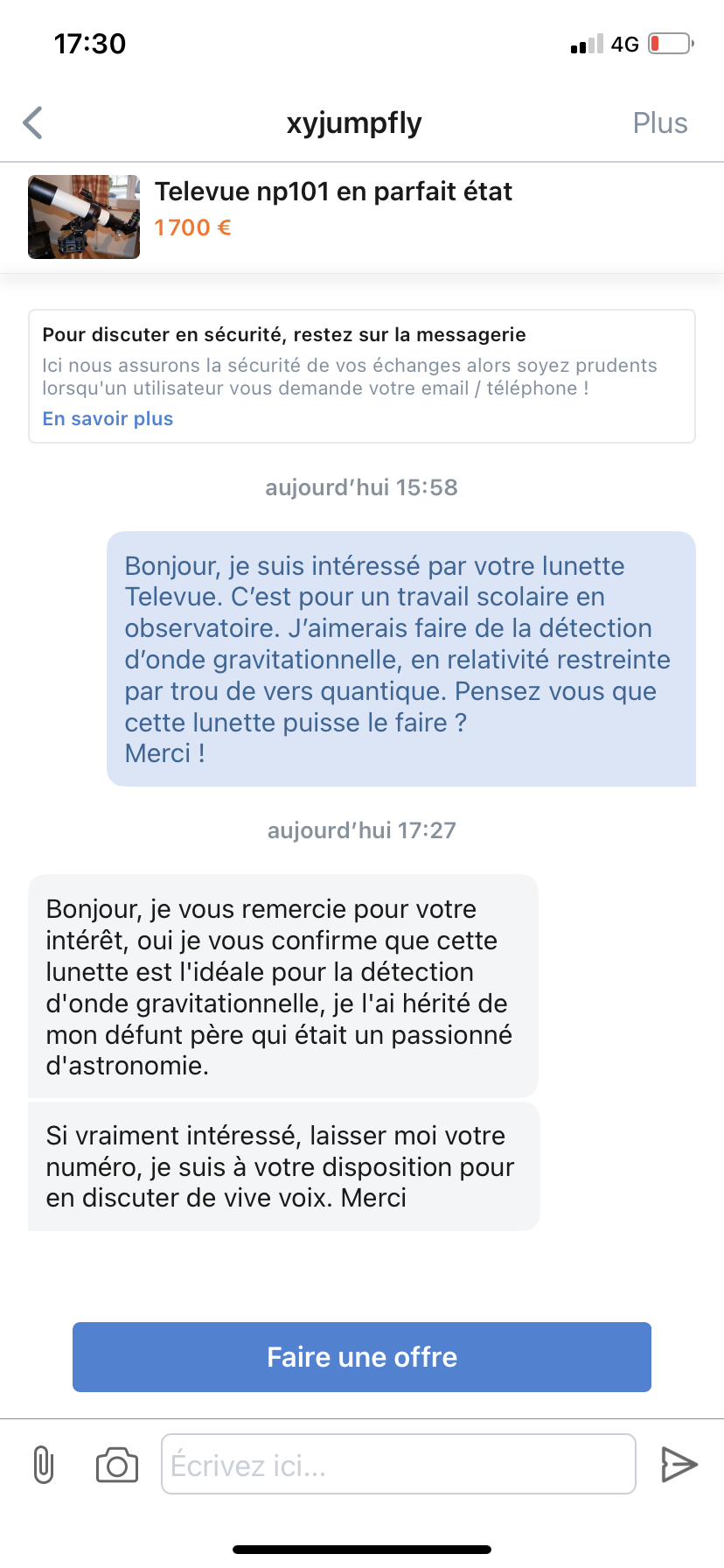Attach a file with the paperclip icon
This screenshot has height=1568, width=724.
click(43, 1464)
